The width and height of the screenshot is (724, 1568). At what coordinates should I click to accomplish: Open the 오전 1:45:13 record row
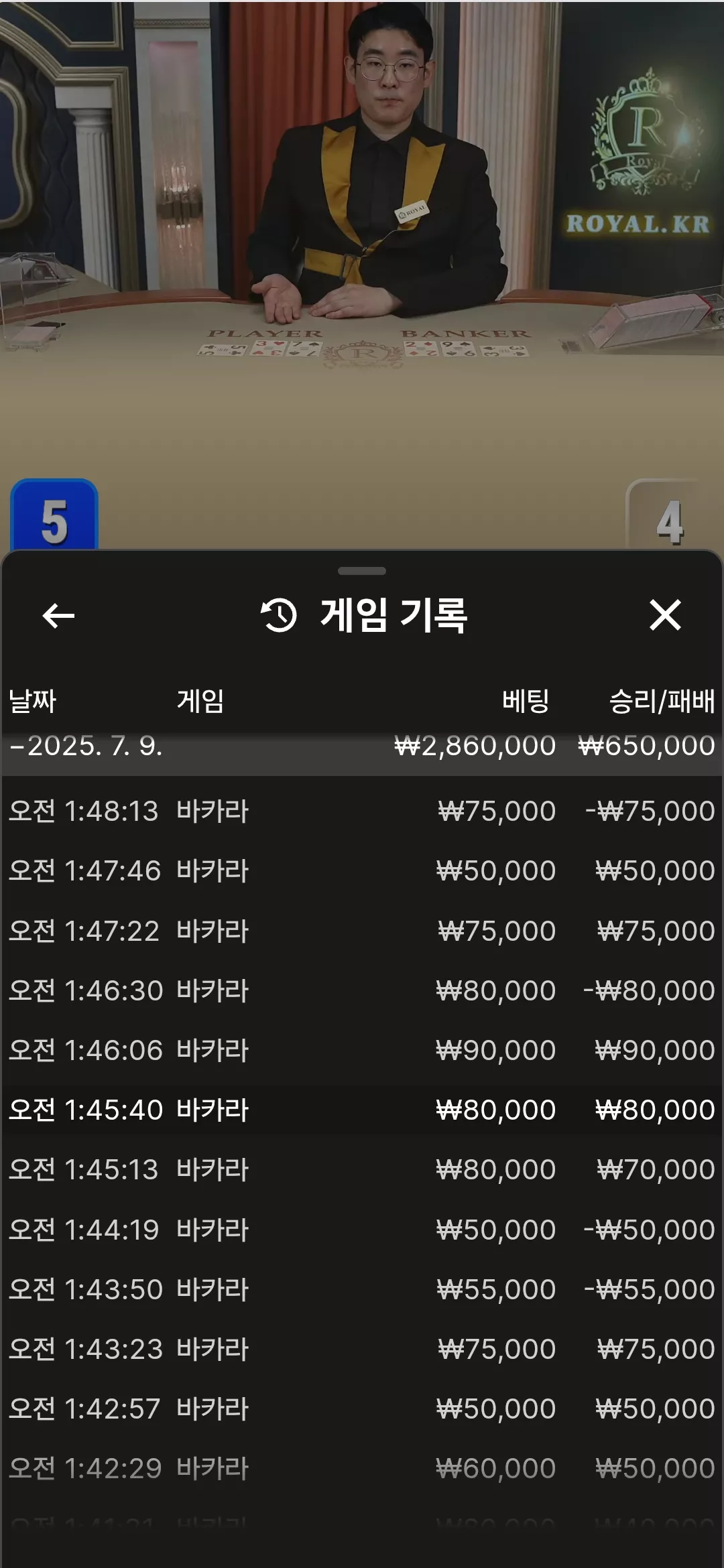(362, 1169)
